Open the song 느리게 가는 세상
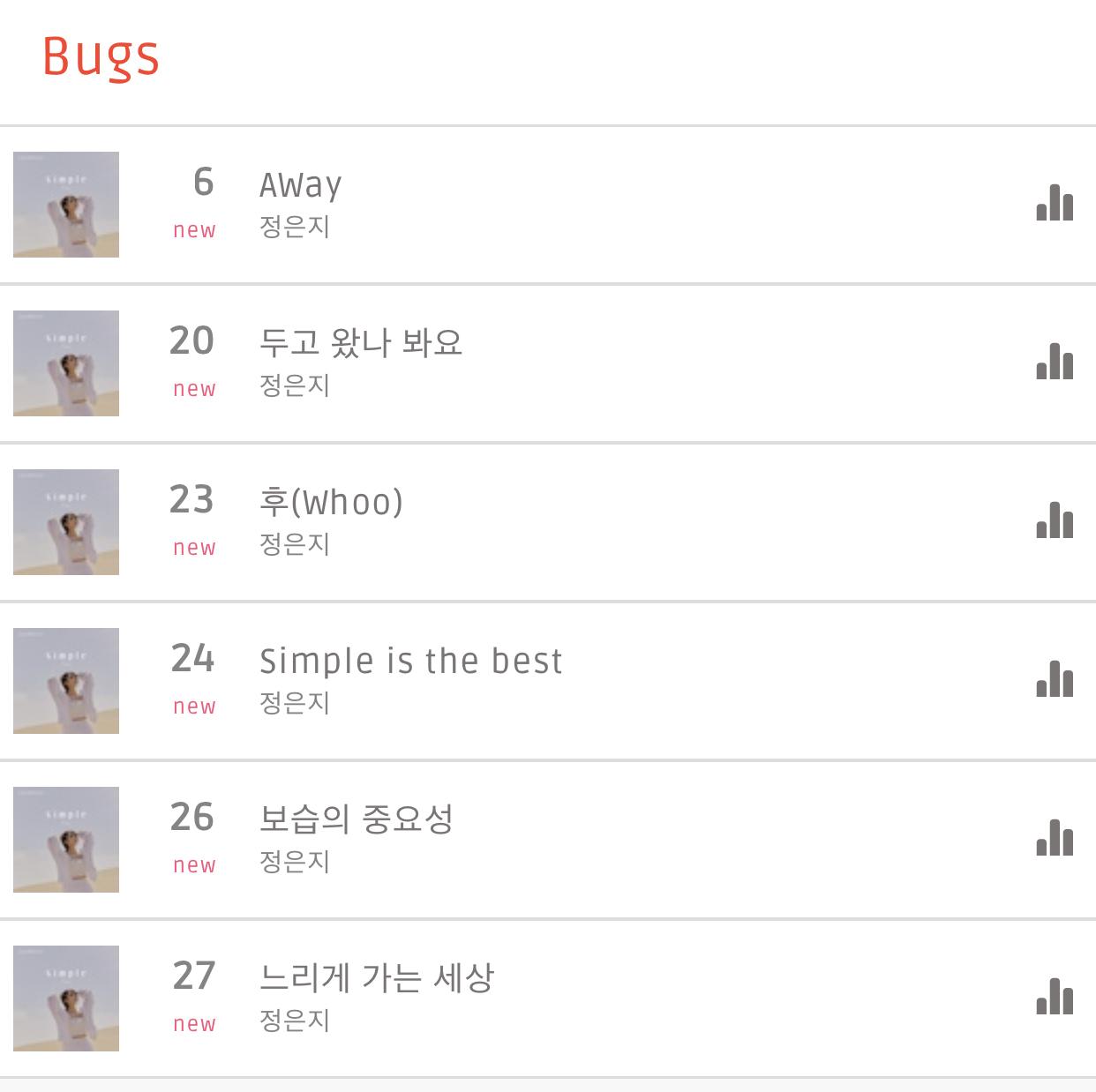The width and height of the screenshot is (1096, 1092). (x=377, y=978)
